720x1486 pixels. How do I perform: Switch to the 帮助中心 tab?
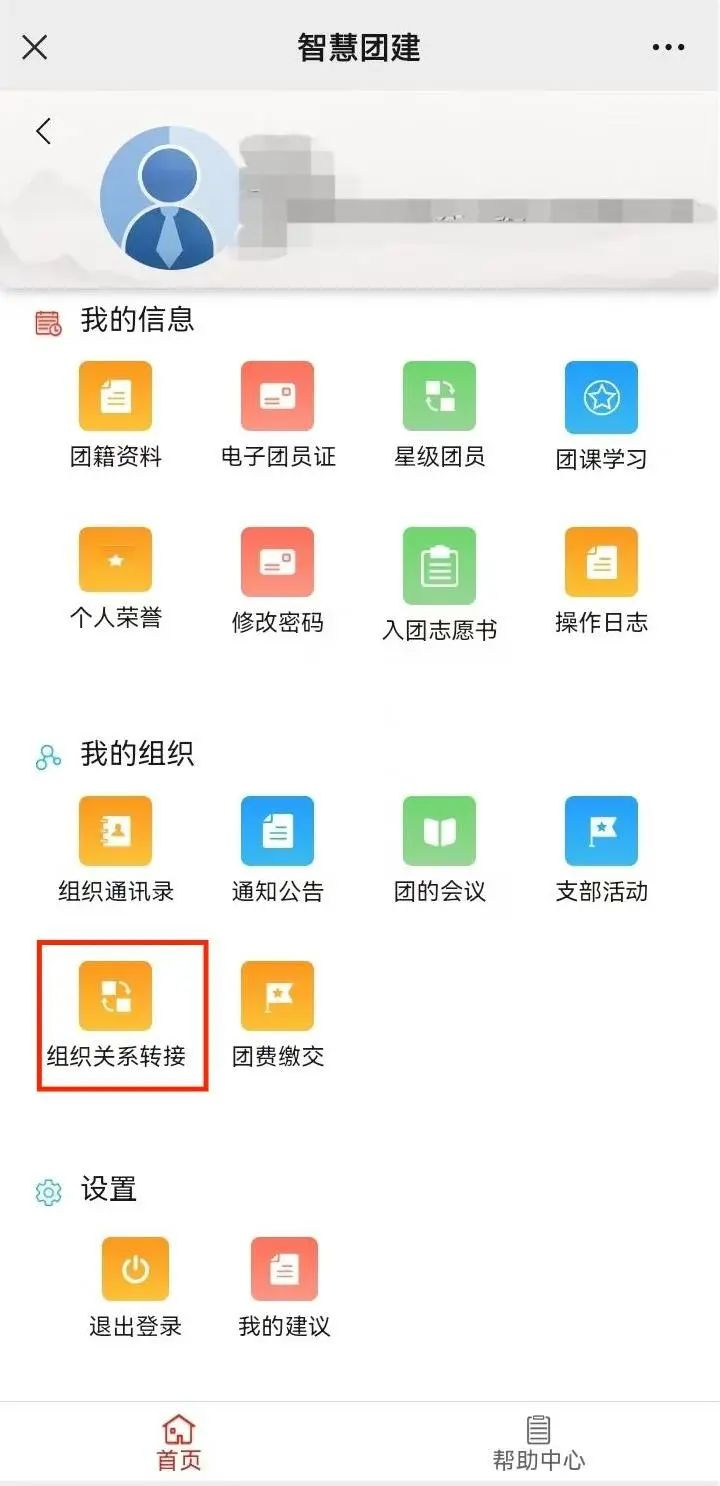pos(538,1443)
